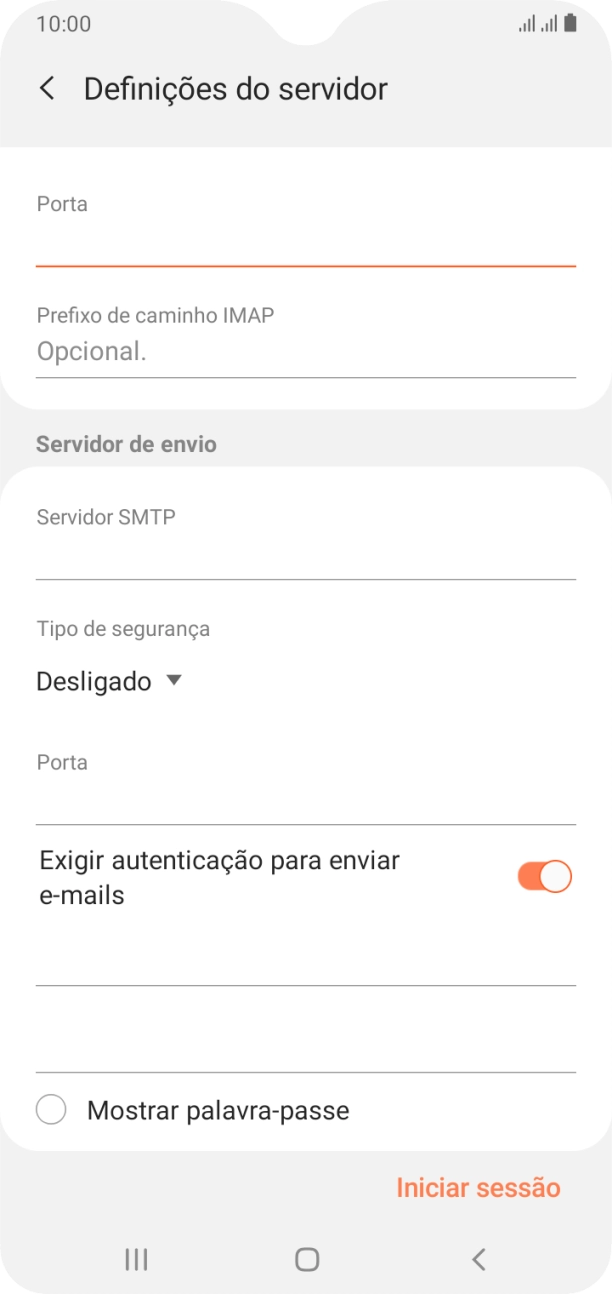612x1294 pixels.
Task: Enter the Servidor SMTP address field
Action: click(x=305, y=556)
